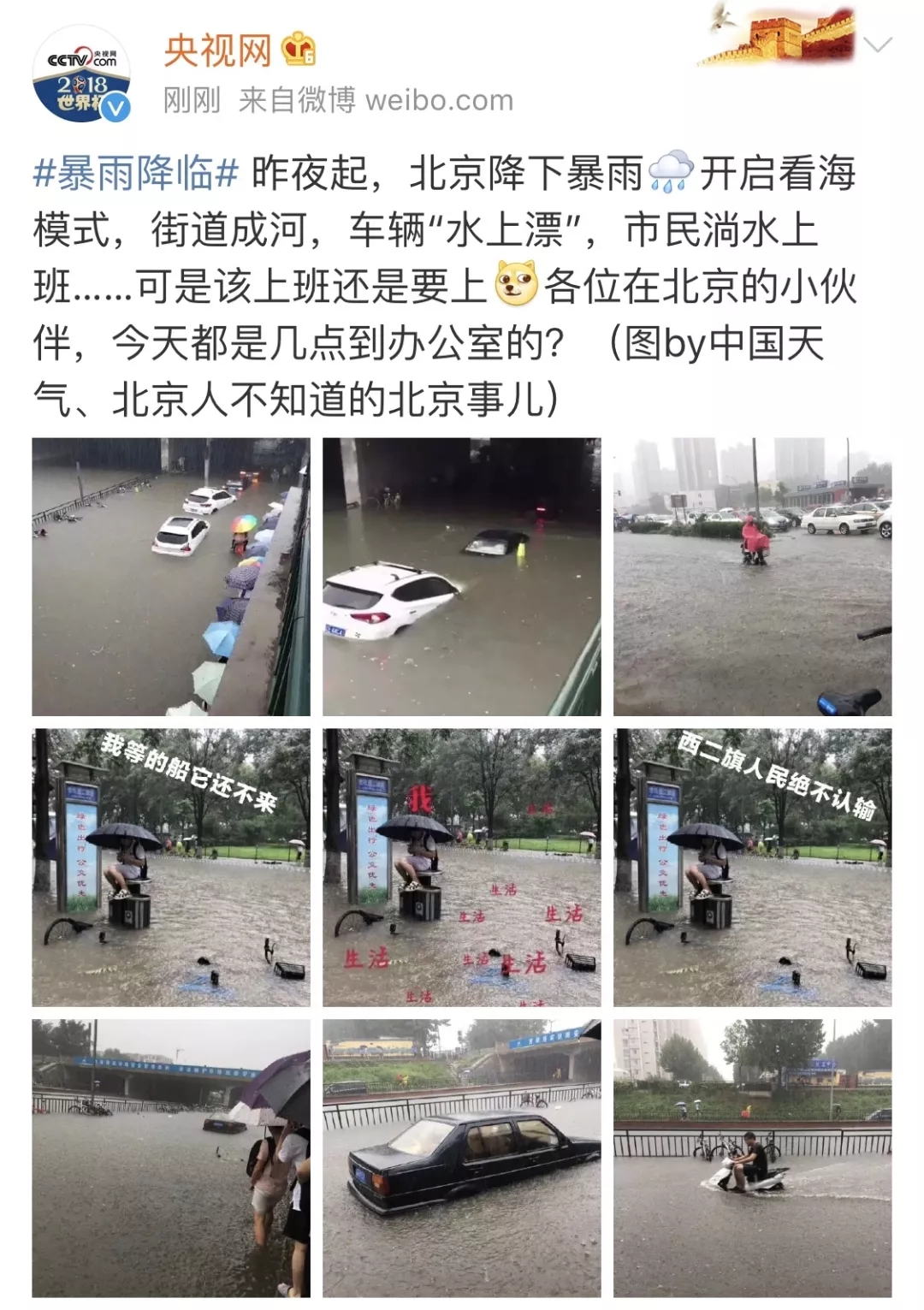Viewport: 924px width, 1310px height.
Task: Expand the post options chevron
Action: (878, 44)
